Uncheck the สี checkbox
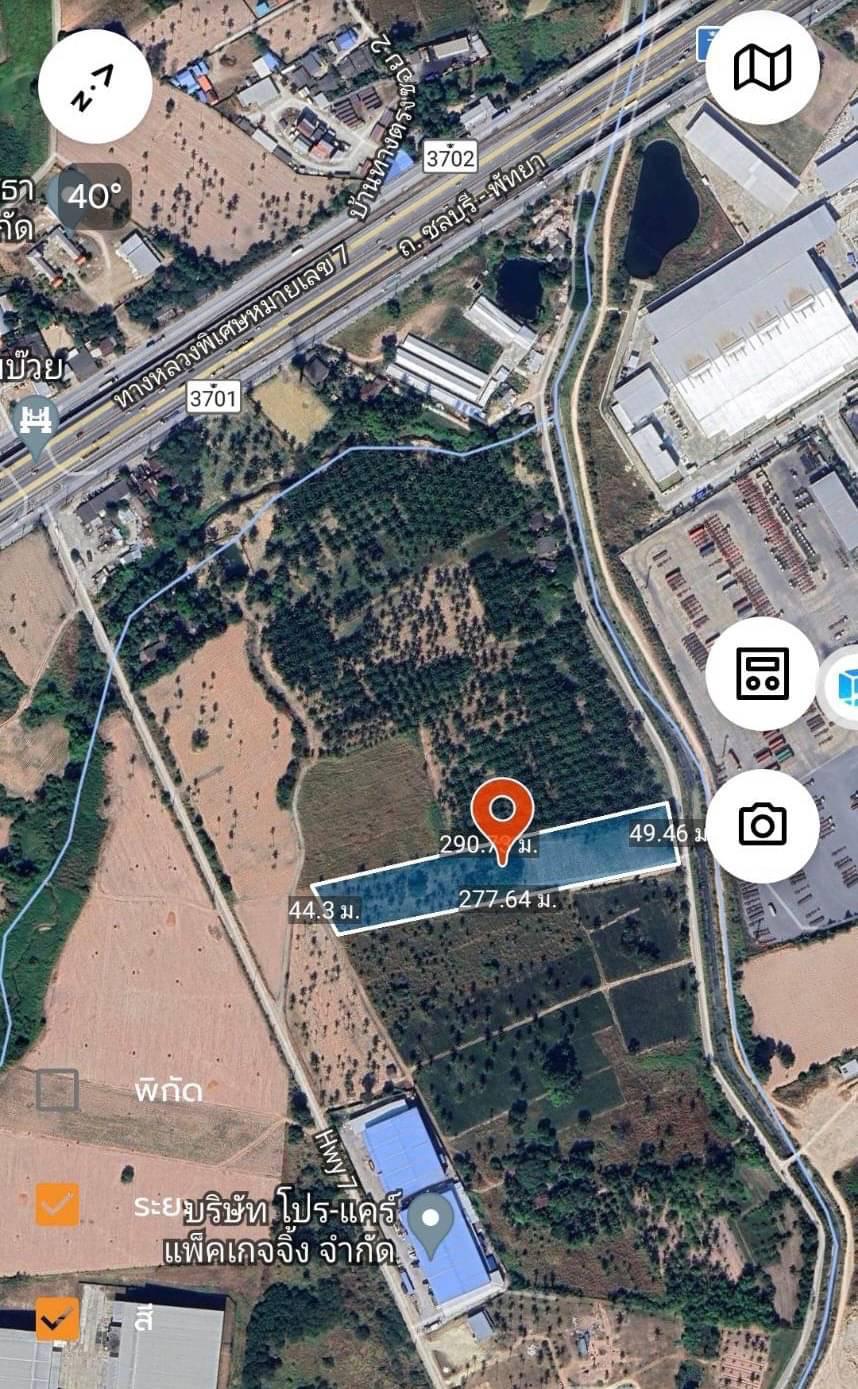858x1389 pixels. (57, 1318)
